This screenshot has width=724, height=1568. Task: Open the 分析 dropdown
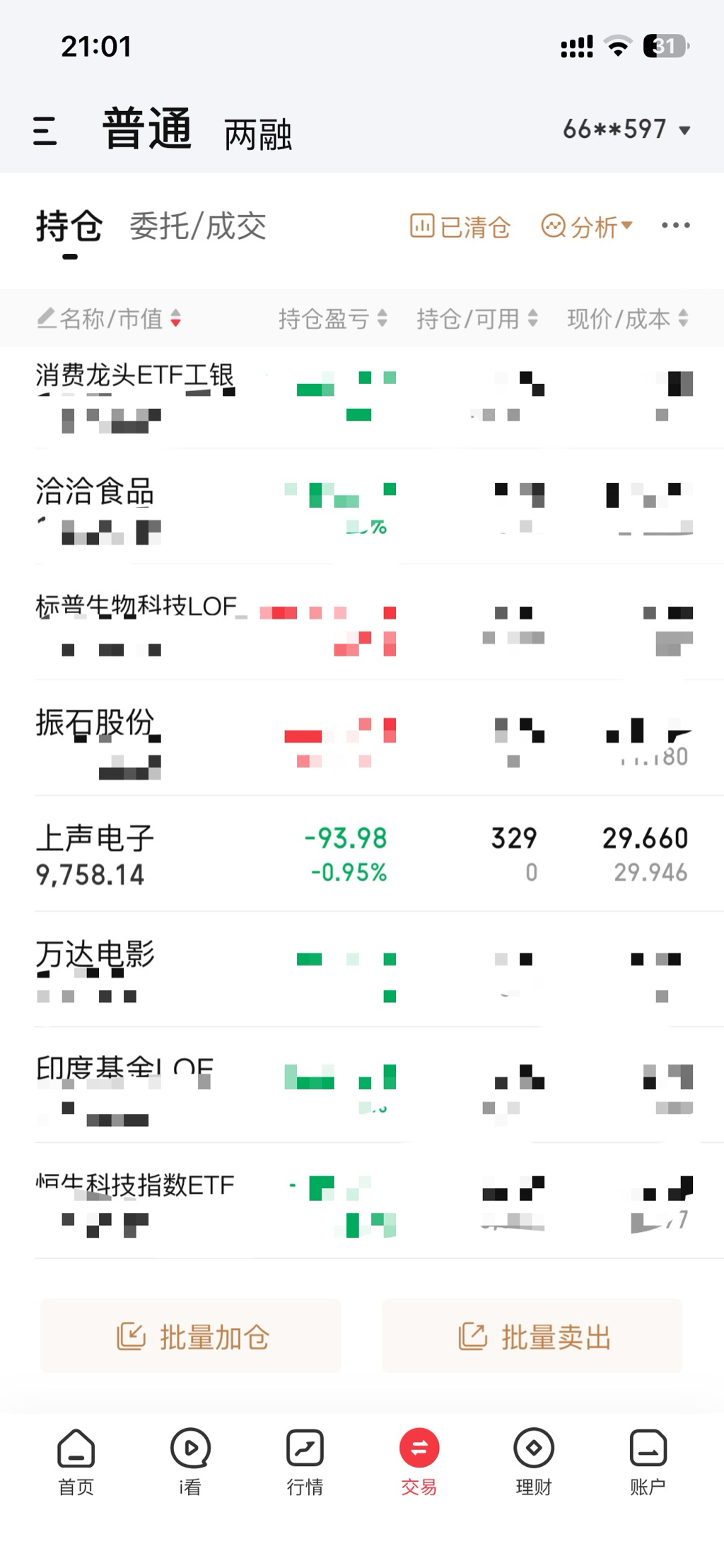coord(587,227)
